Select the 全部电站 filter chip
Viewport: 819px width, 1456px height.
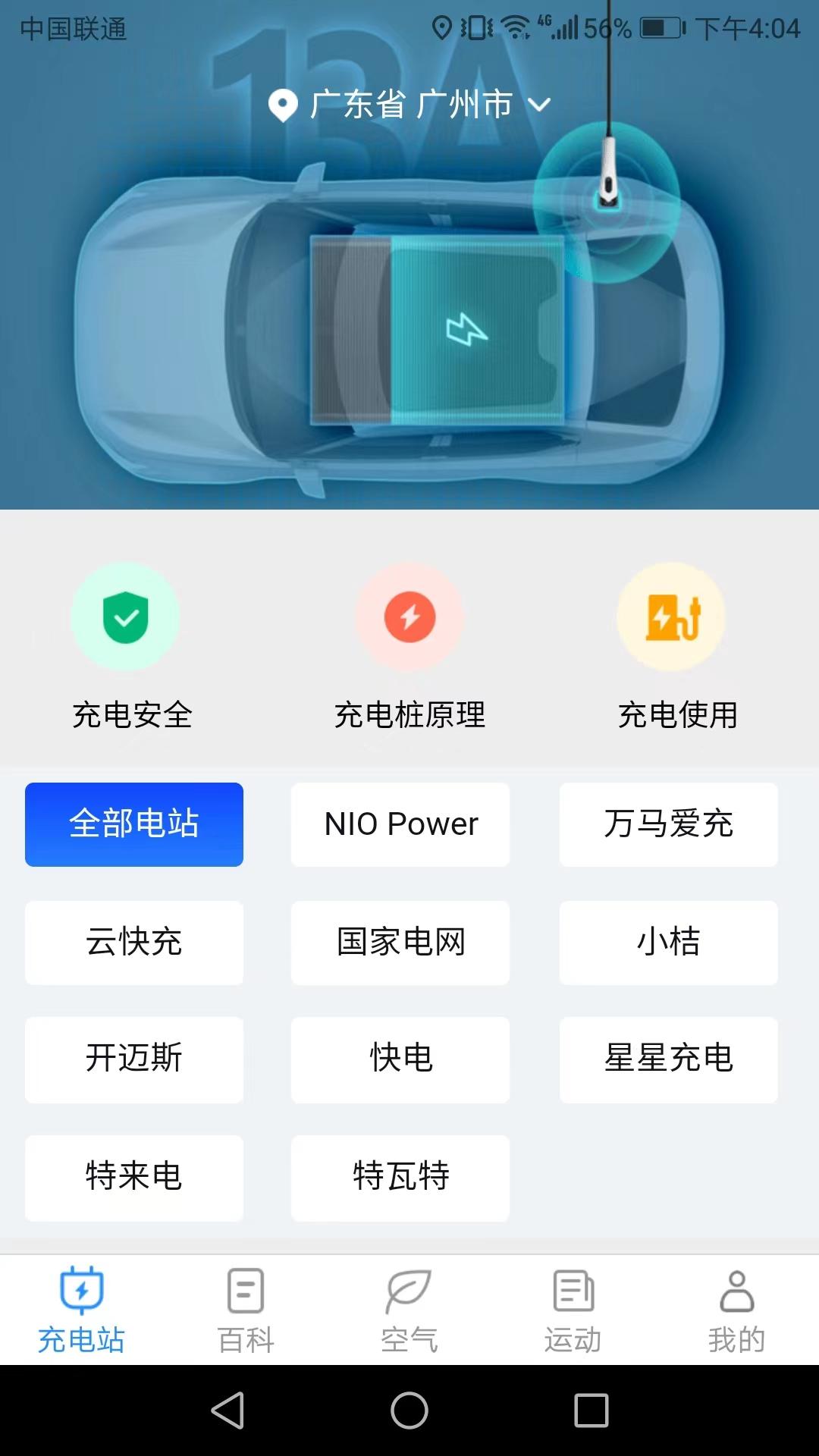134,824
